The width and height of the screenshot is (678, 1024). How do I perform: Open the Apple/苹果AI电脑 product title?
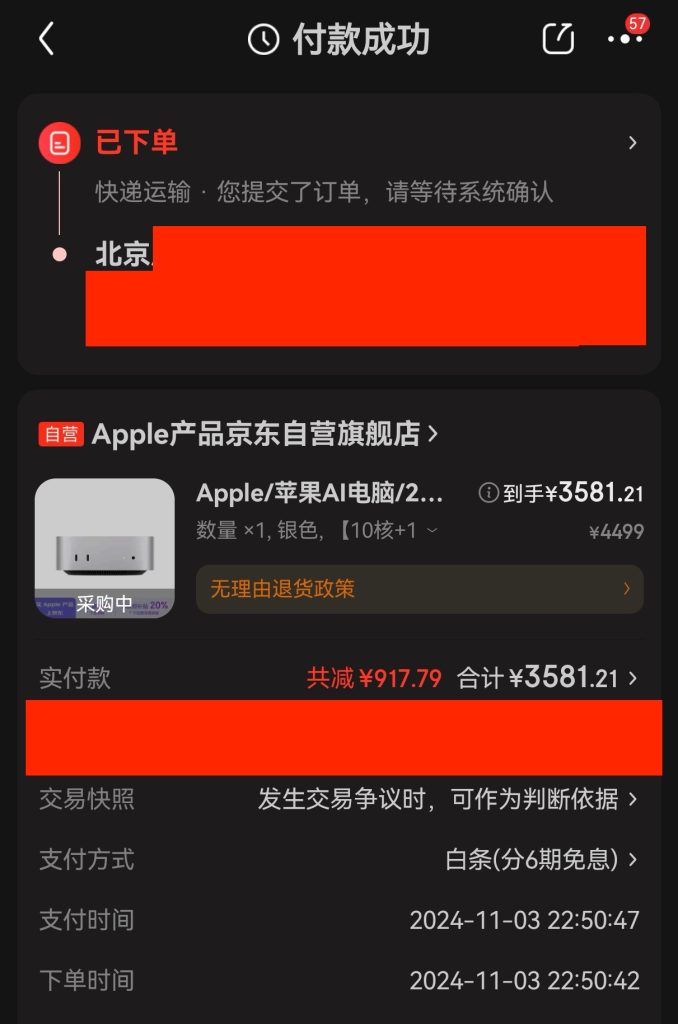320,493
